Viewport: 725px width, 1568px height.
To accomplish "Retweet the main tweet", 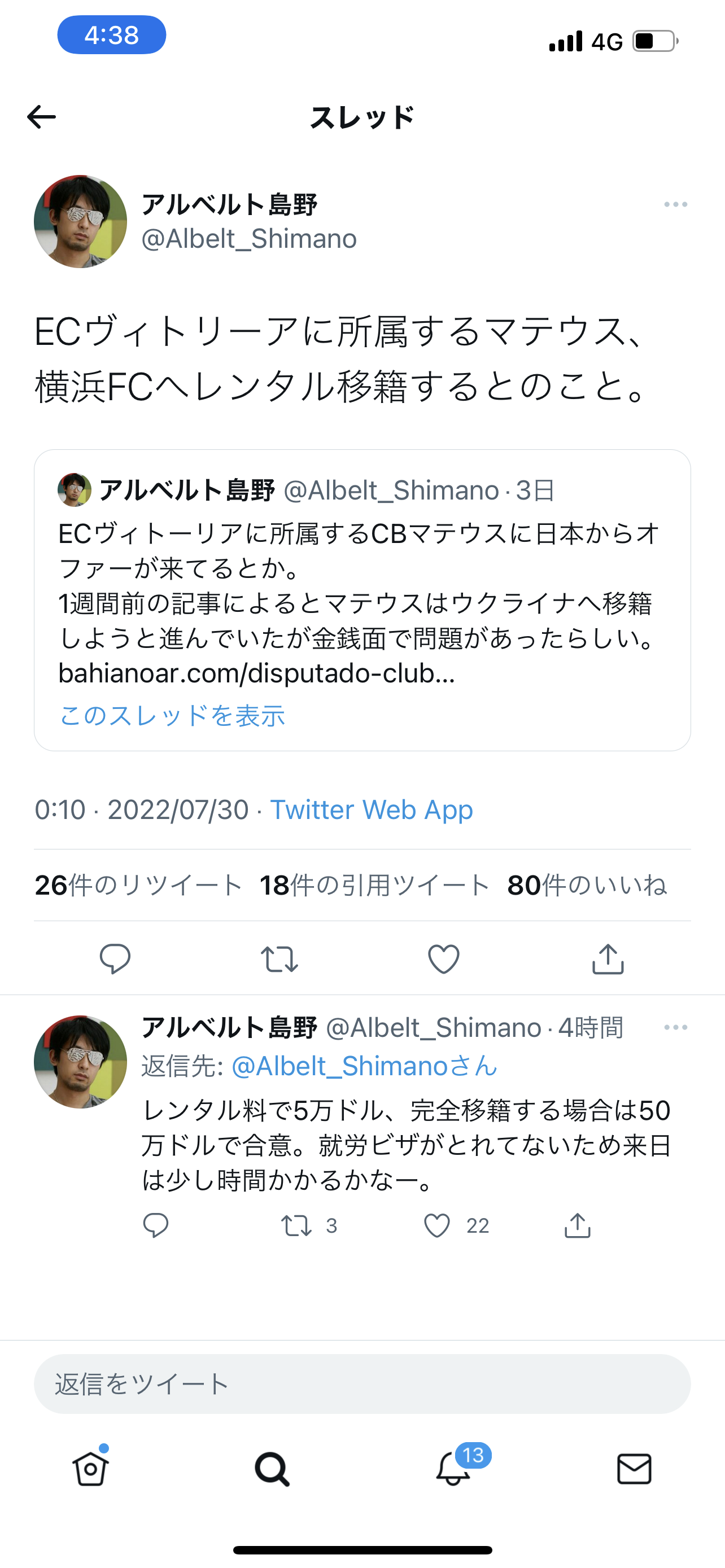I will click(279, 960).
